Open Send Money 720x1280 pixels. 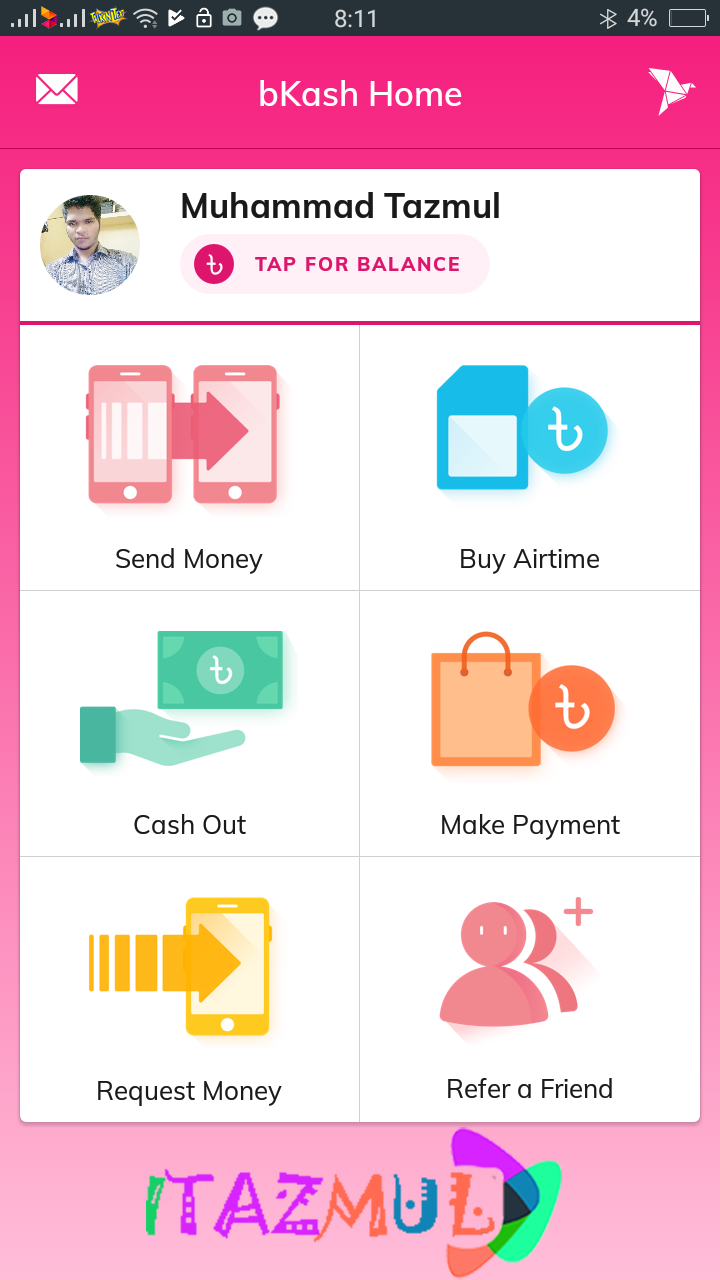pos(189,458)
